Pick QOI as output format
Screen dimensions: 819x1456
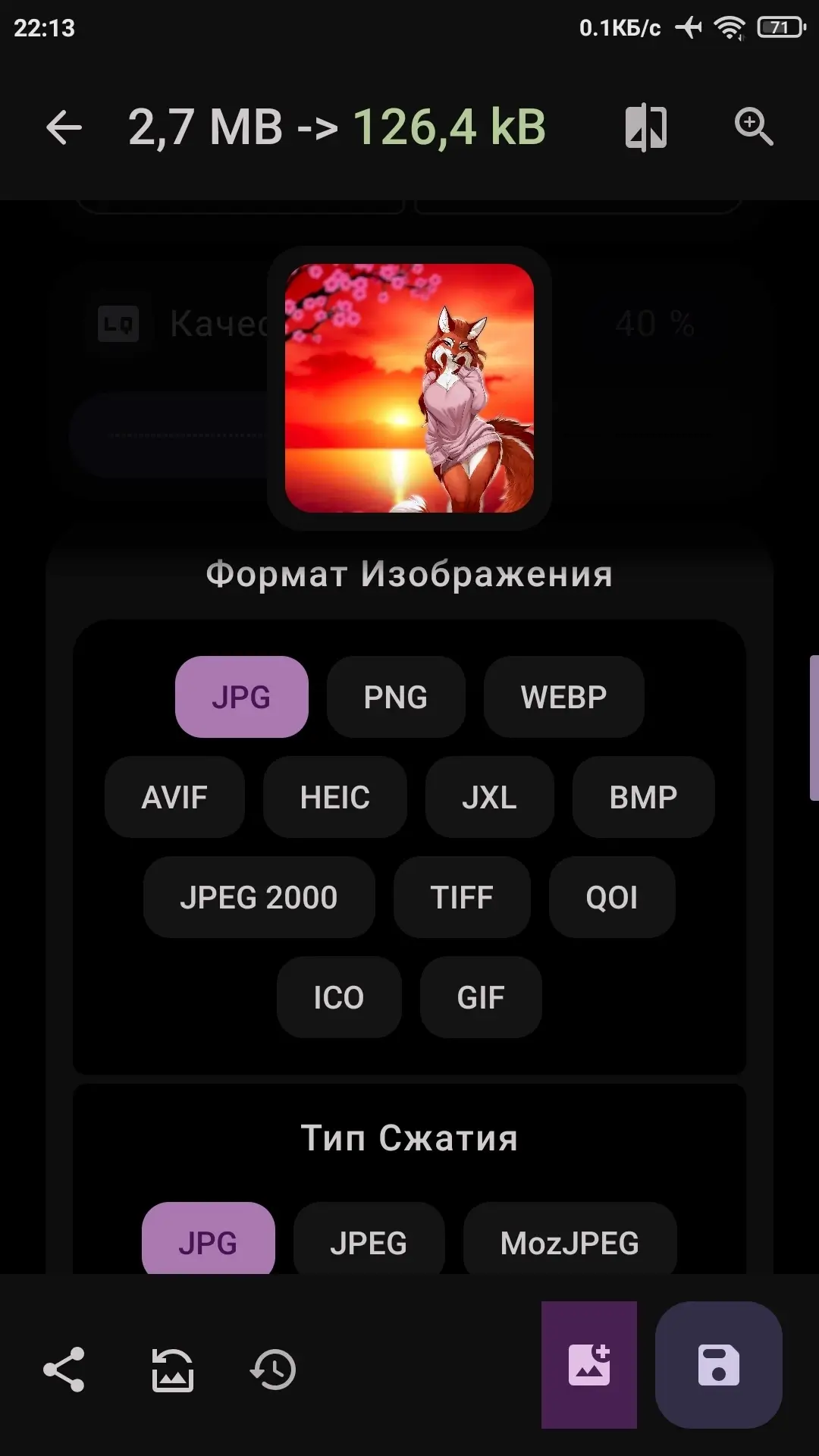coord(611,897)
